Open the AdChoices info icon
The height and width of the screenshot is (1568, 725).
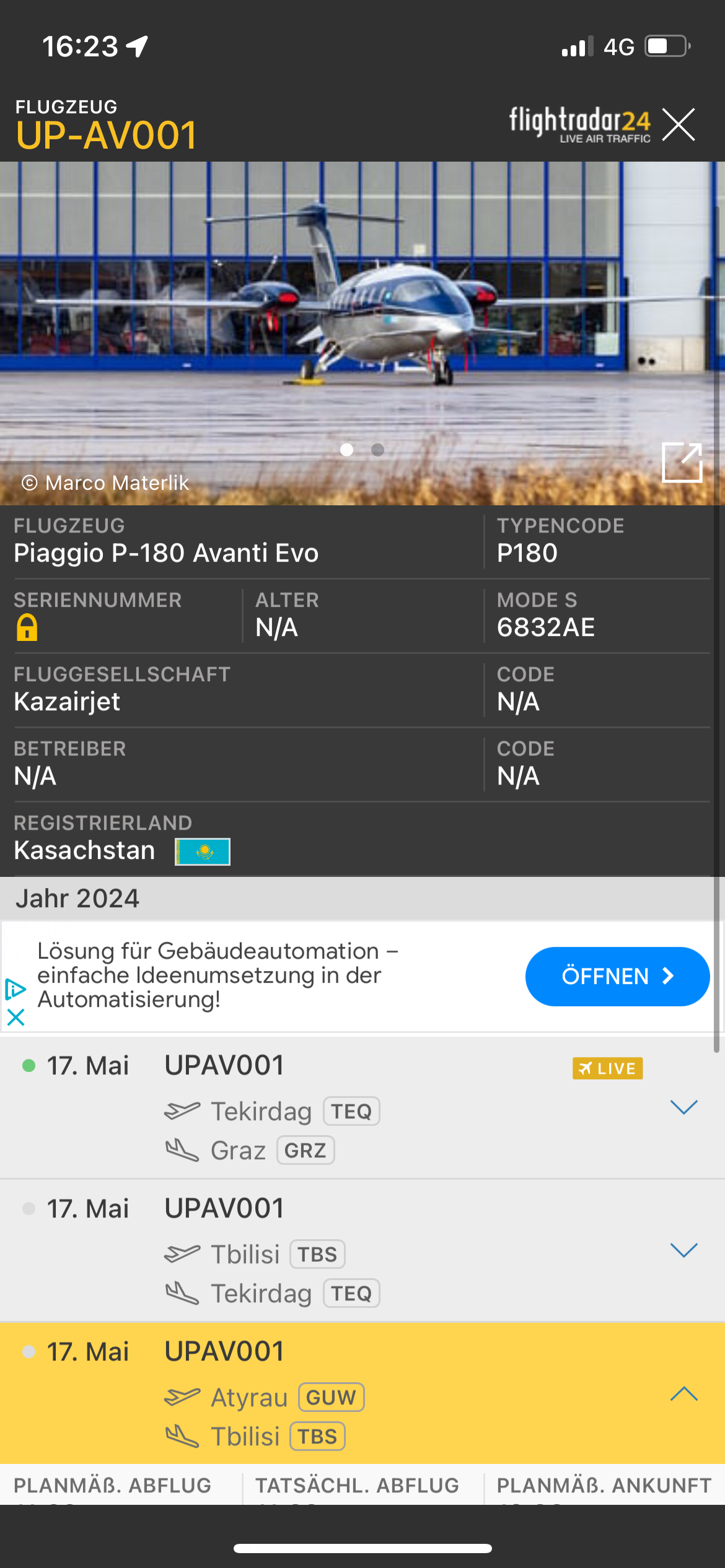pos(15,989)
